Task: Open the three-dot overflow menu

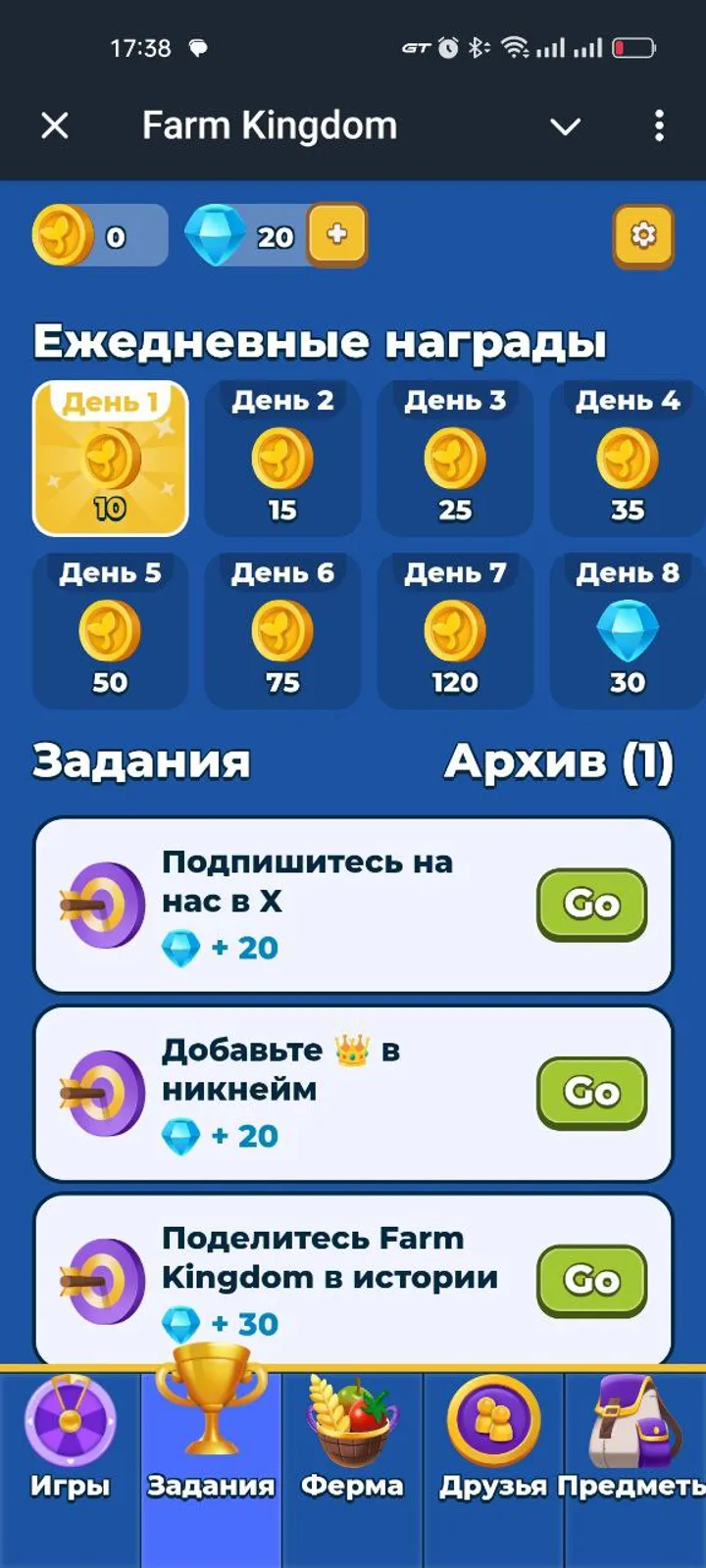Action: (x=659, y=125)
